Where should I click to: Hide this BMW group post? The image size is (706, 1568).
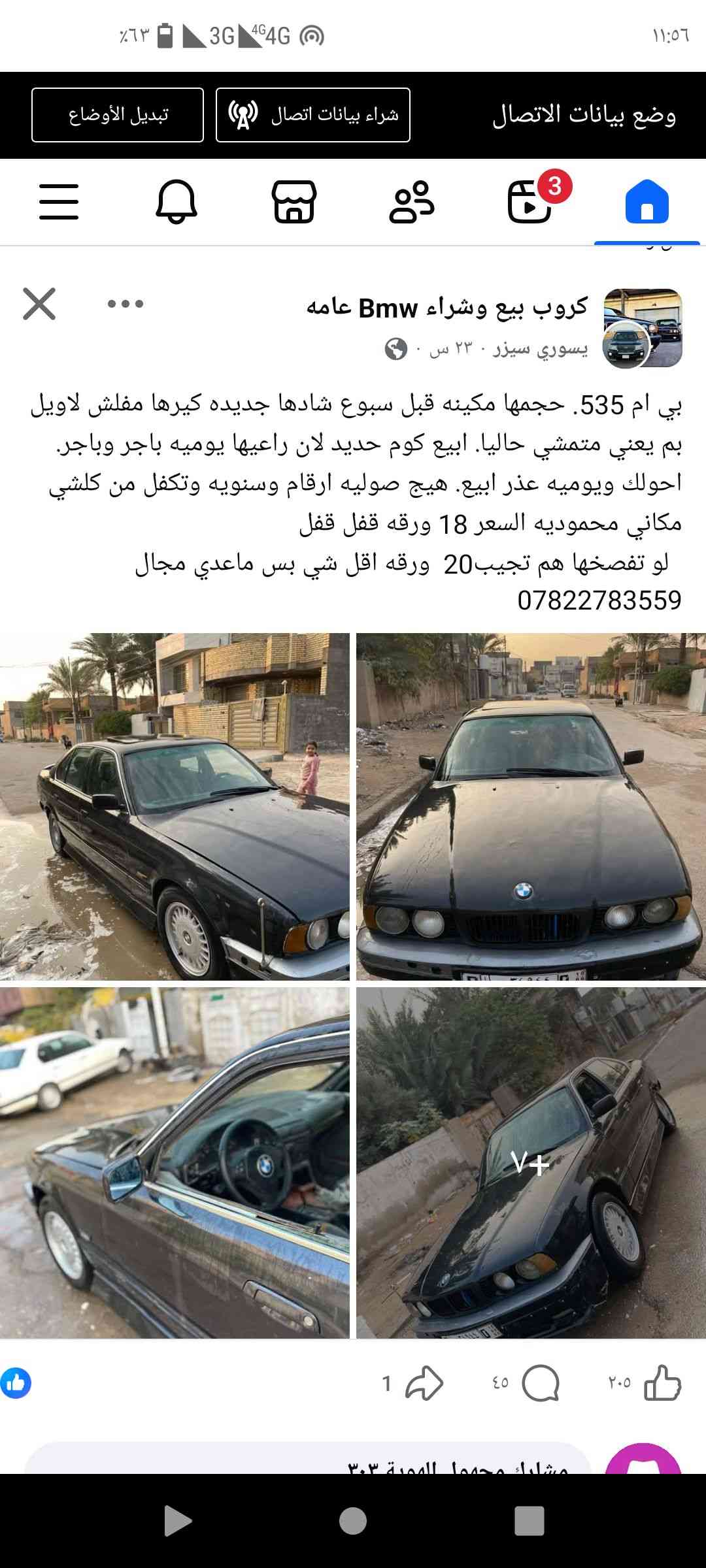(x=39, y=304)
